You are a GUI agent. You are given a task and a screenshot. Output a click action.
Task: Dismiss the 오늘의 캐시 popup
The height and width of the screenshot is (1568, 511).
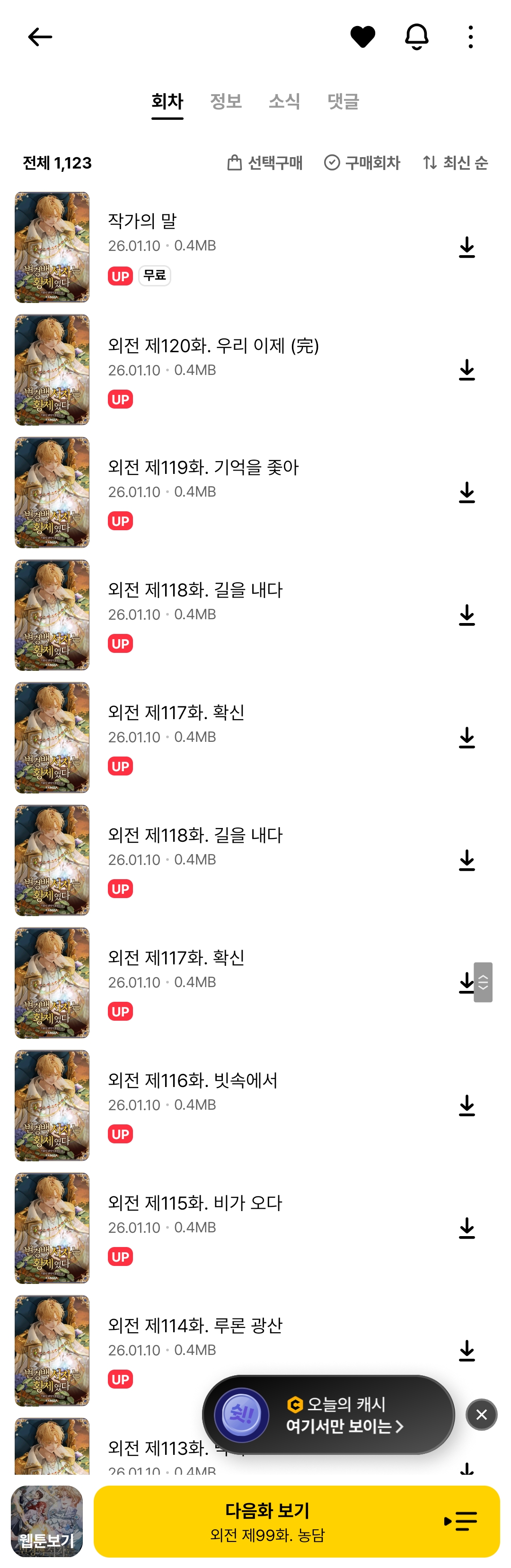pos(481,1415)
